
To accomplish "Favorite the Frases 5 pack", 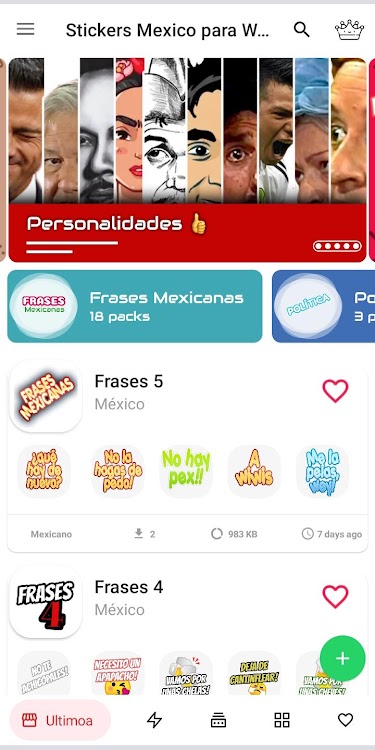I will [335, 391].
